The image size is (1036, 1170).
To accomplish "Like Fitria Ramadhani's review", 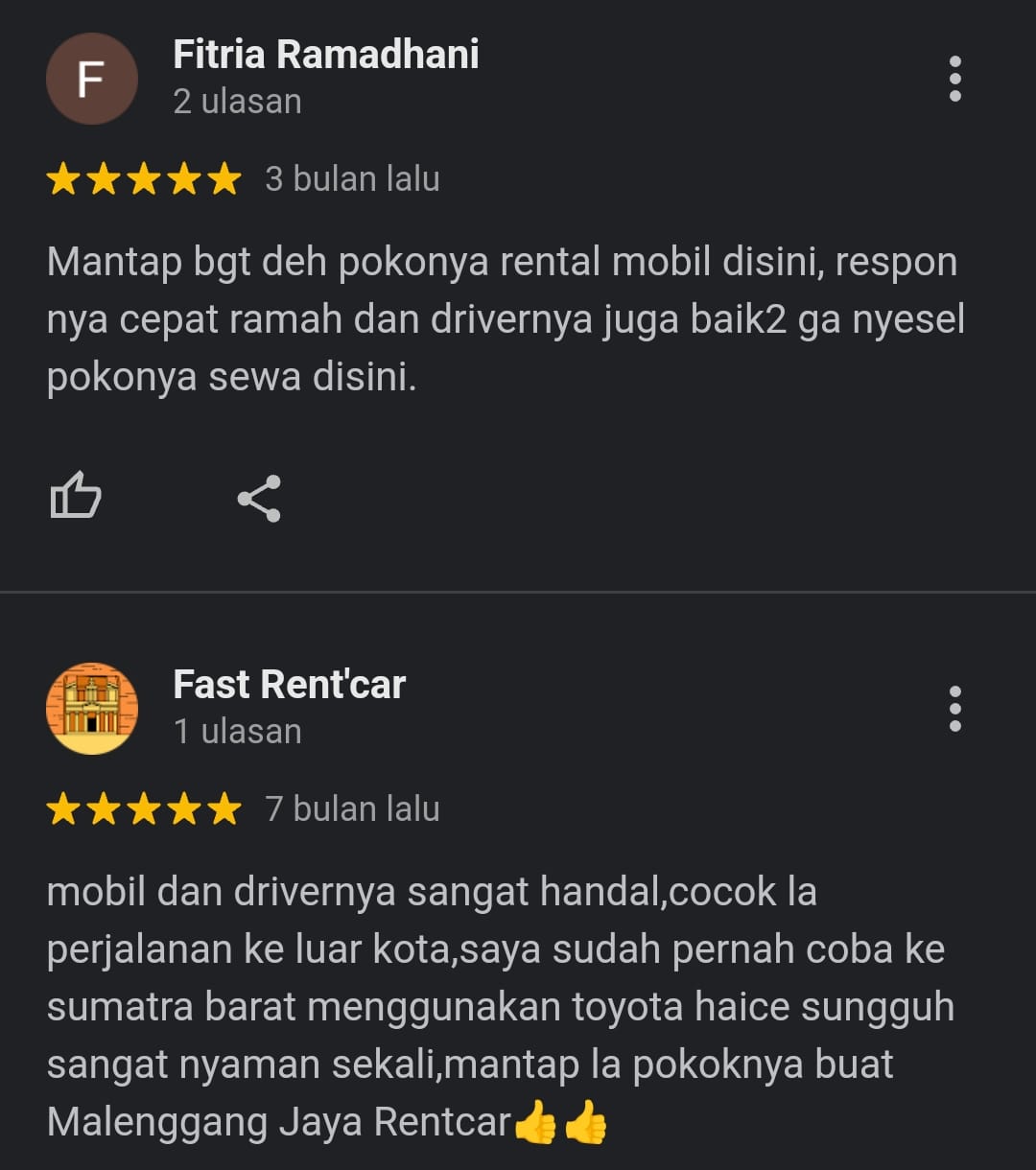I will pos(75,497).
